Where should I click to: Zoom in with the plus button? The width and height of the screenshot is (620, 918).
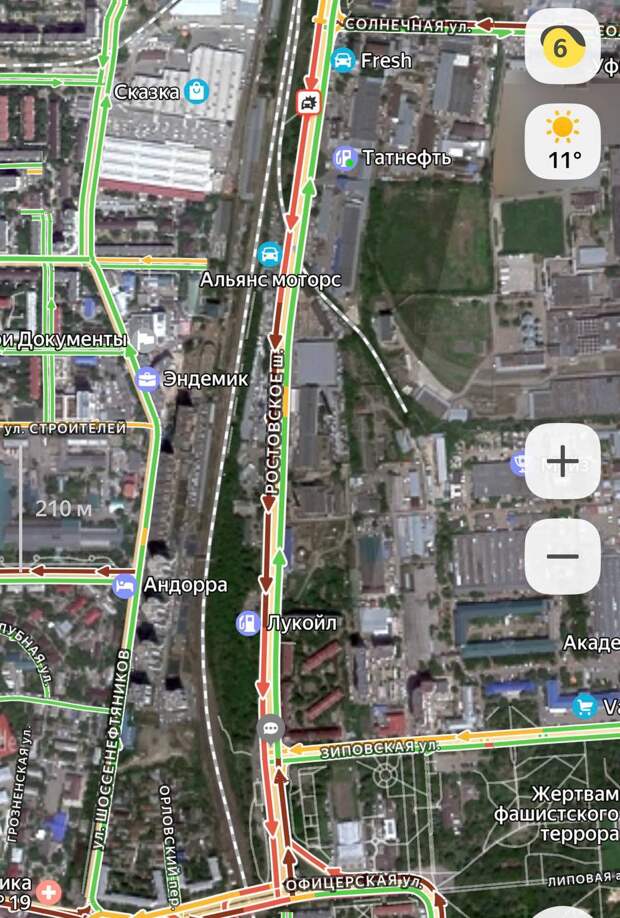(562, 461)
